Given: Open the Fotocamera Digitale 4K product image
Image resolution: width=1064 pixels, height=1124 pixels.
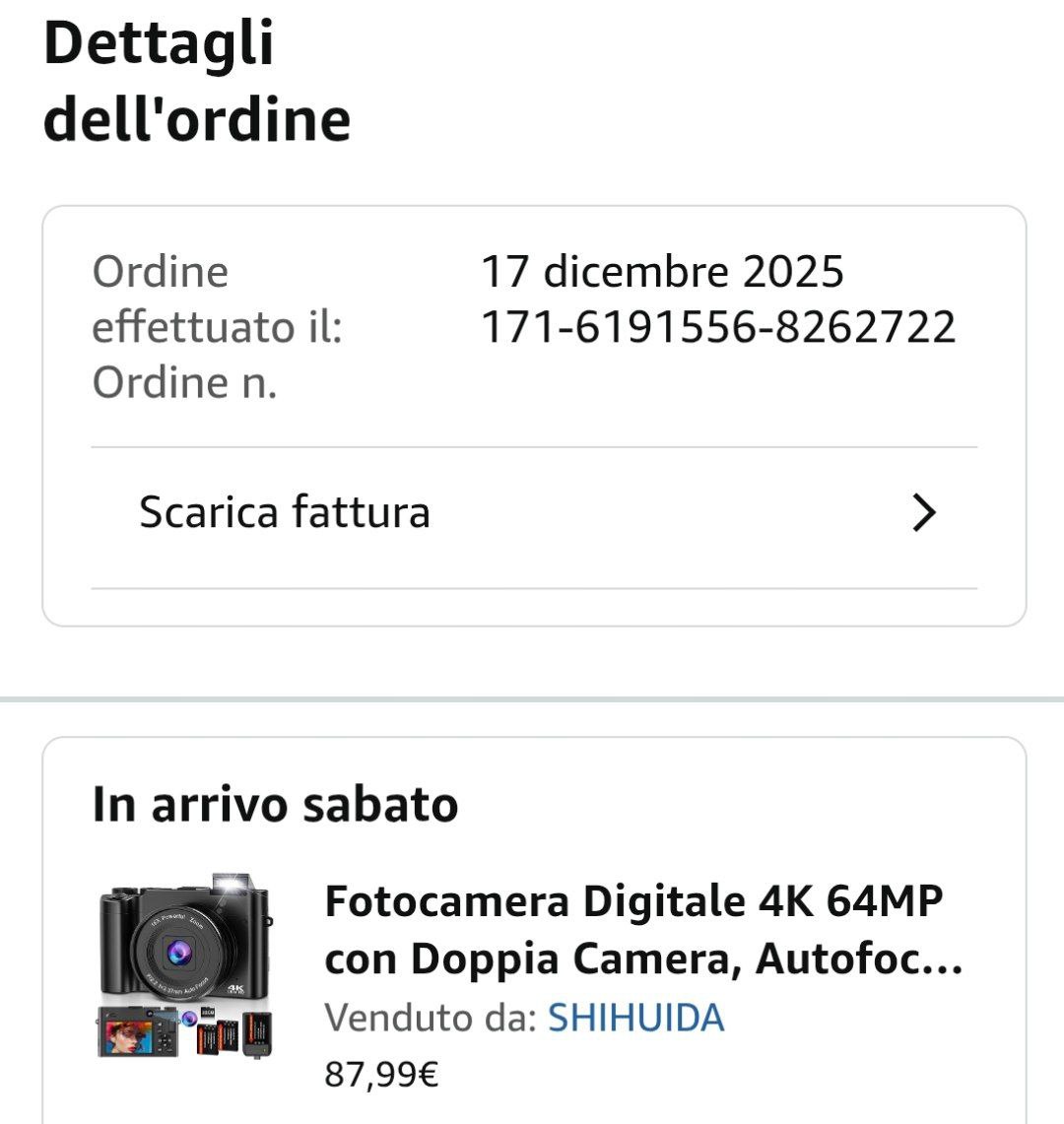Looking at the screenshot, I should 186,966.
